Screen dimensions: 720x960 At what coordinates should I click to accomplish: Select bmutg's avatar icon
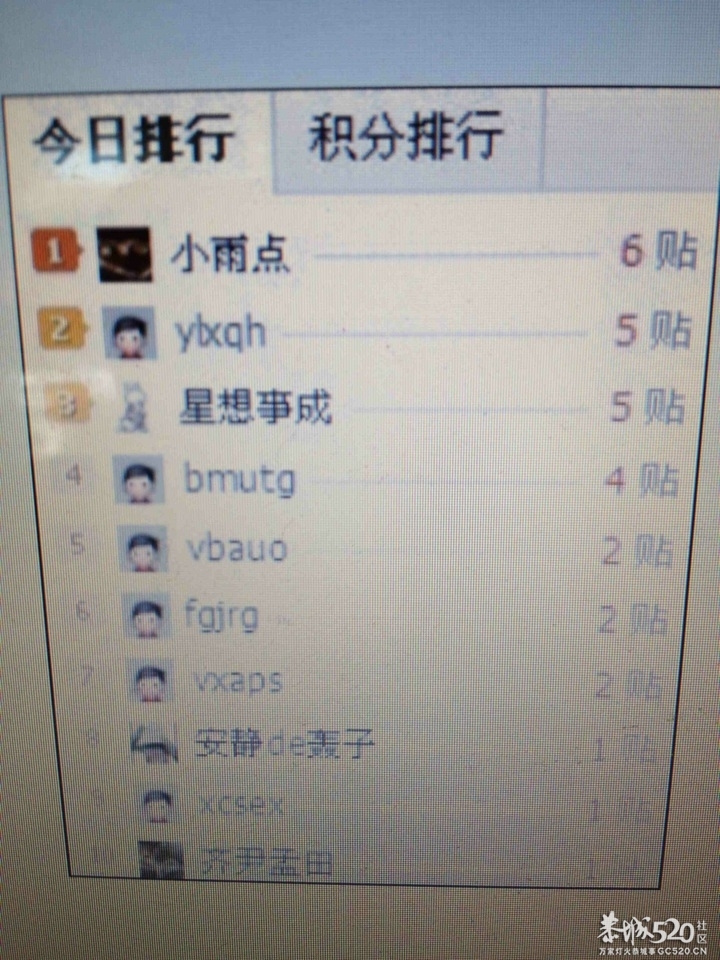coord(140,477)
